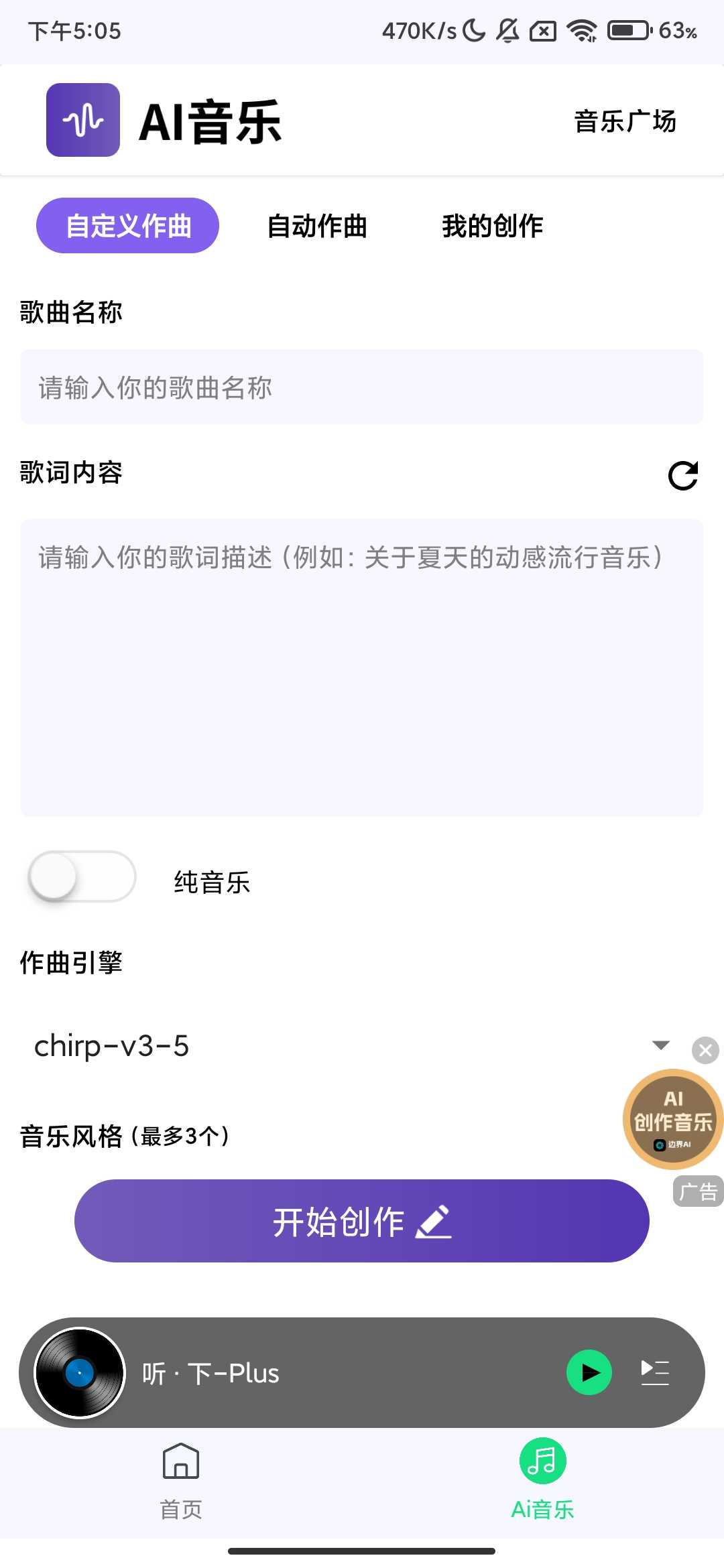Open the AI创作音乐 floating ad
This screenshot has width=724, height=1568.
(x=672, y=1120)
